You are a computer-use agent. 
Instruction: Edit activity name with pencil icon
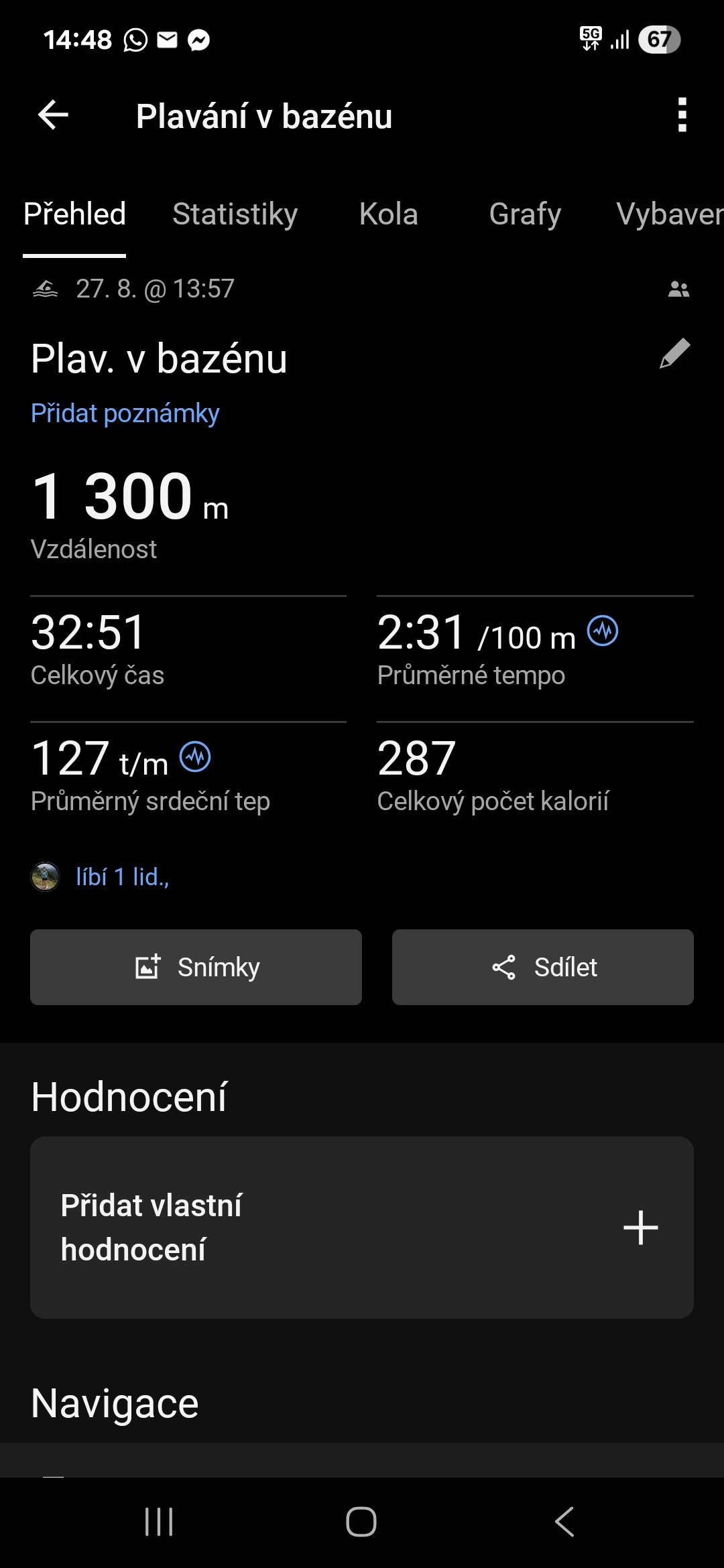click(x=674, y=354)
